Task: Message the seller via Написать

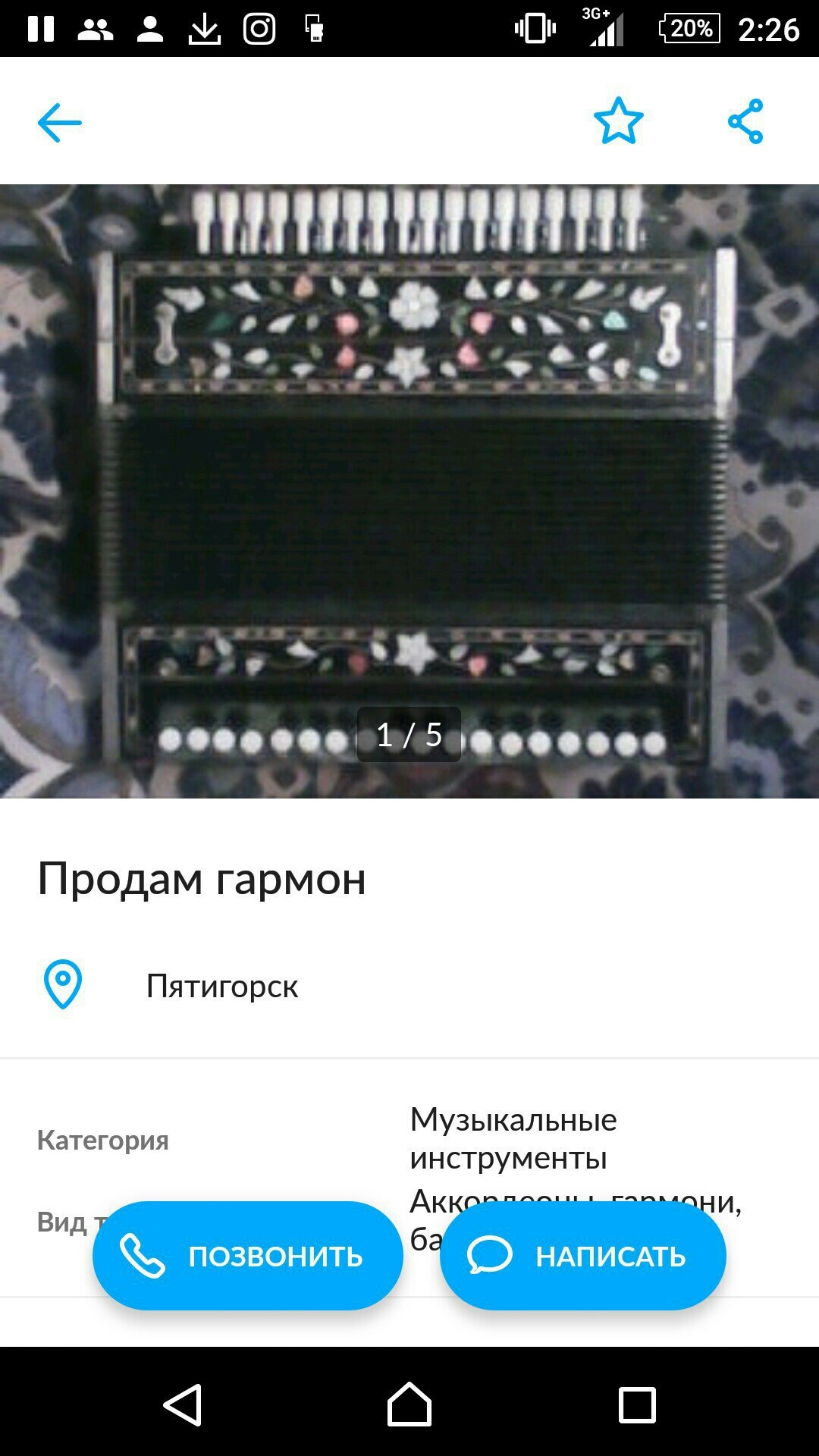Action: (x=582, y=1256)
